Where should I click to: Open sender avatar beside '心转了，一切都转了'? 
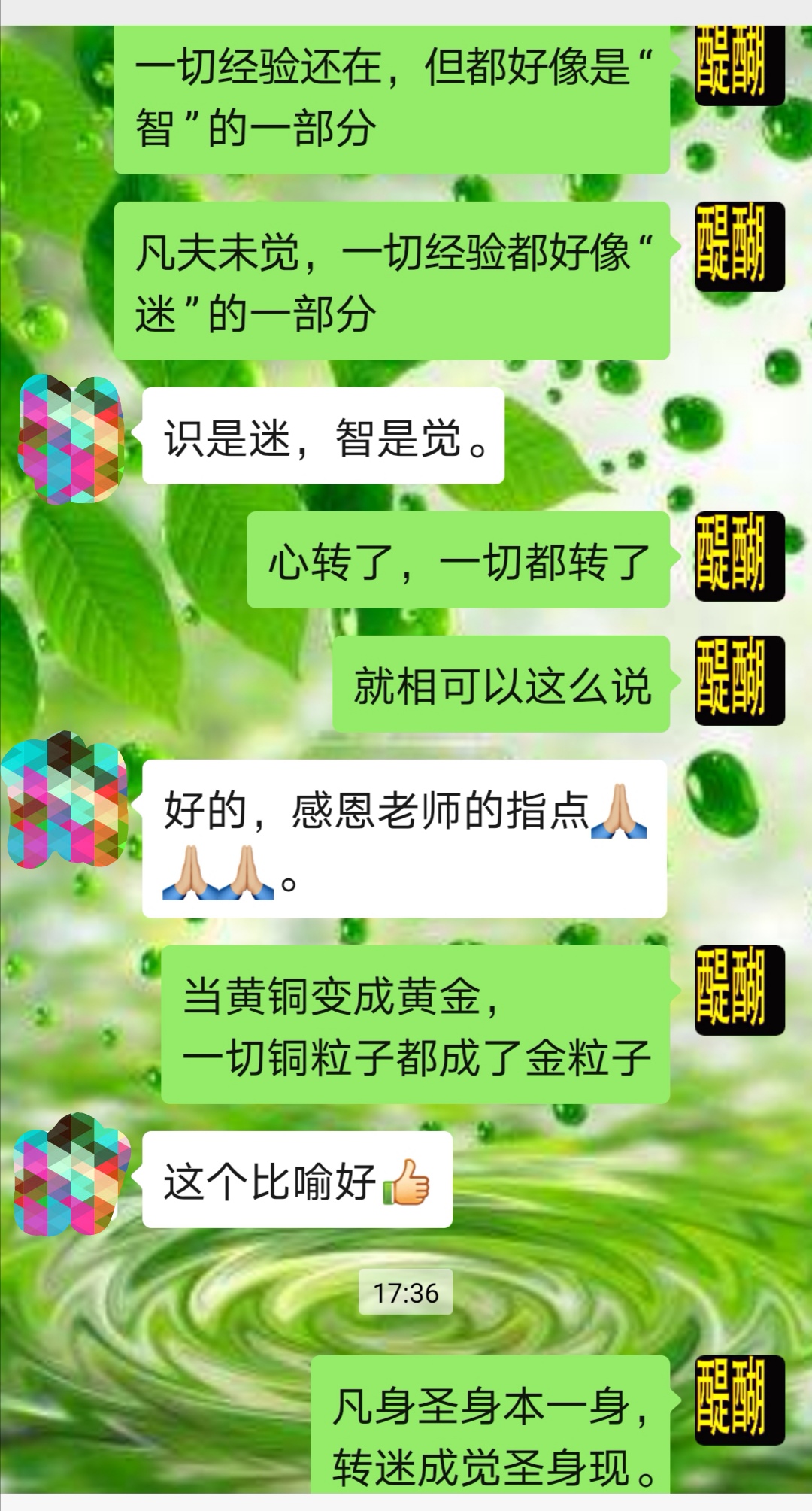click(739, 557)
